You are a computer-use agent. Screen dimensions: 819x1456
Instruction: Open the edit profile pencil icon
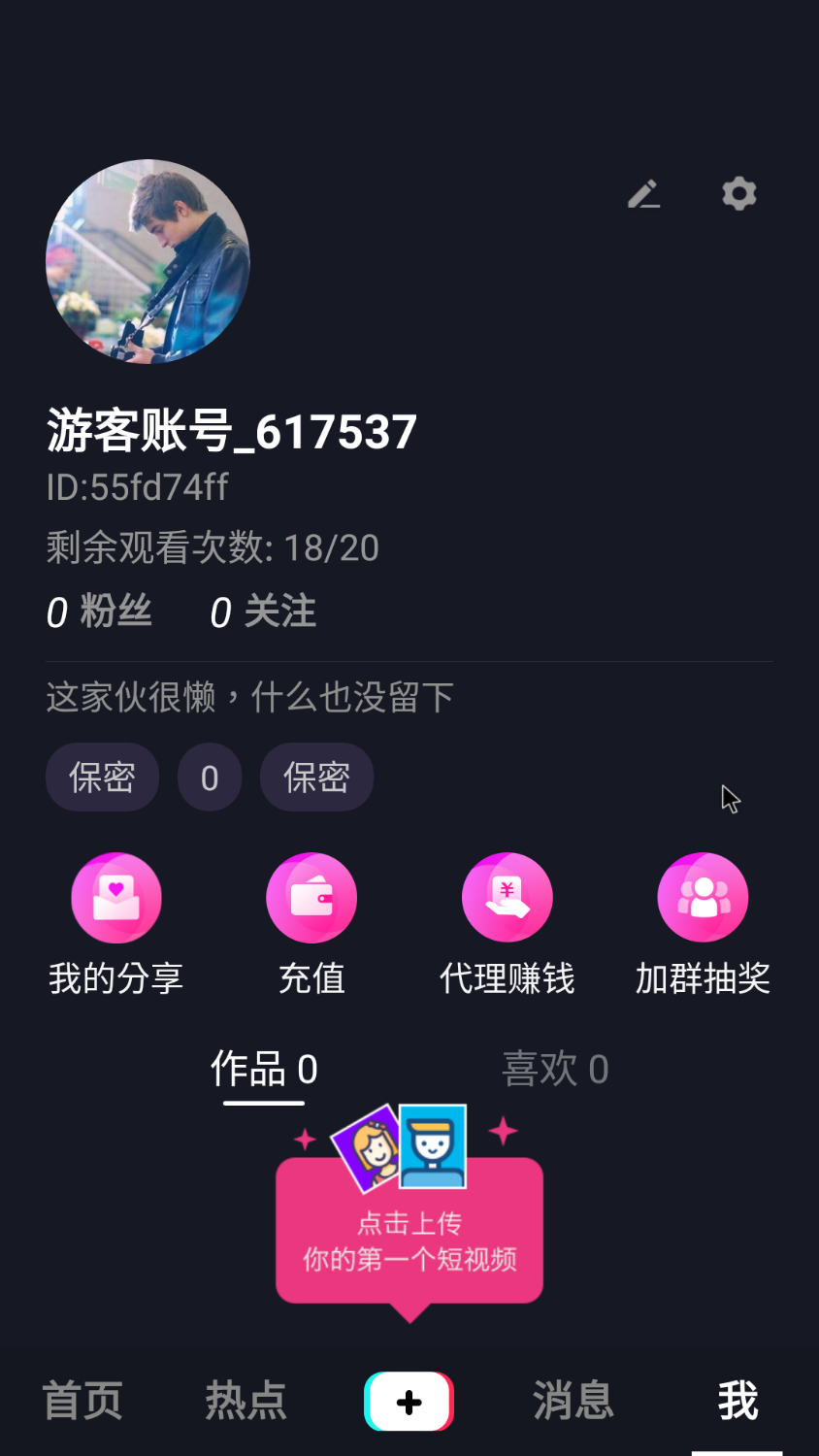643,194
